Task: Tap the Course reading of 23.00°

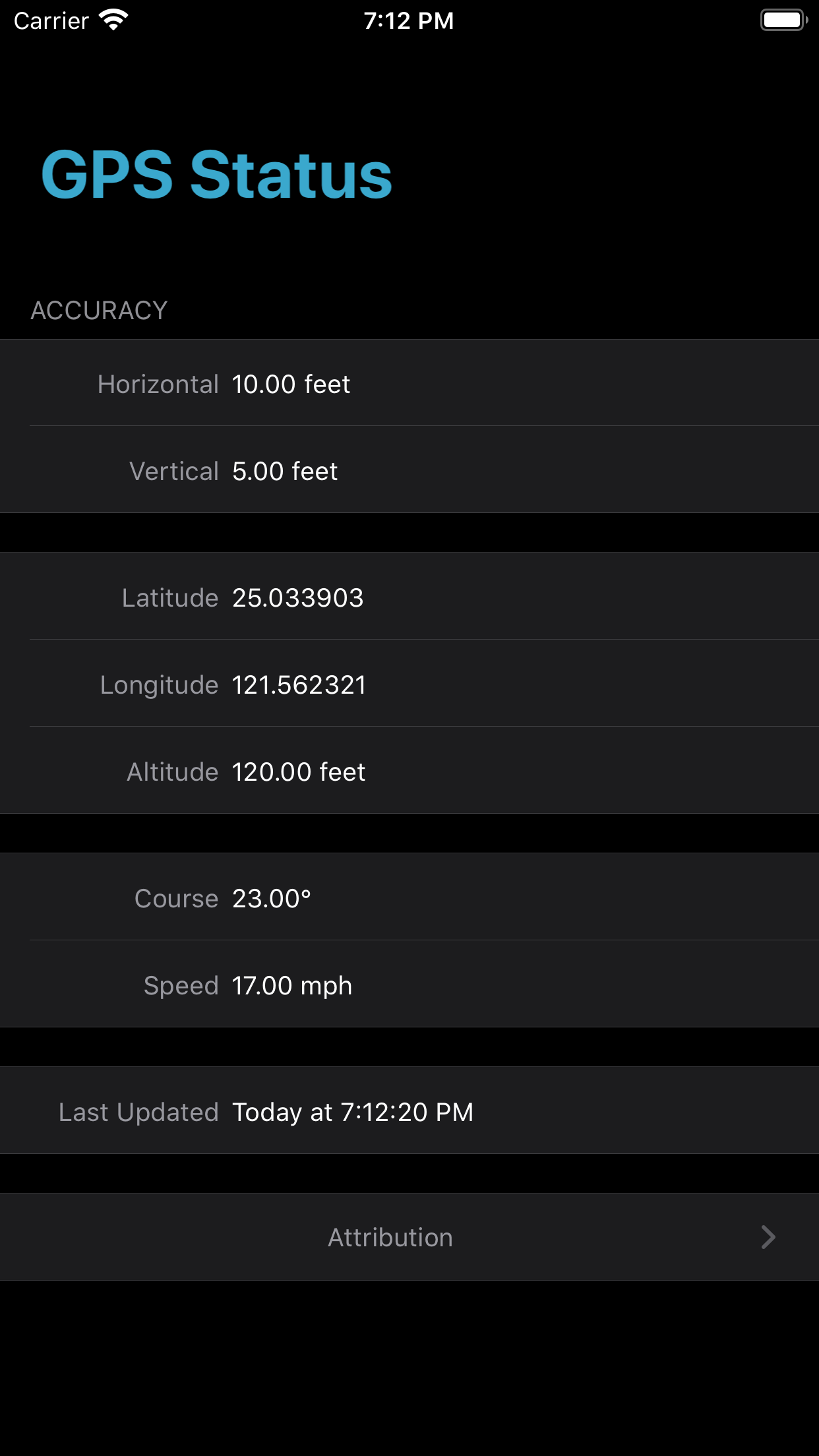Action: point(272,897)
